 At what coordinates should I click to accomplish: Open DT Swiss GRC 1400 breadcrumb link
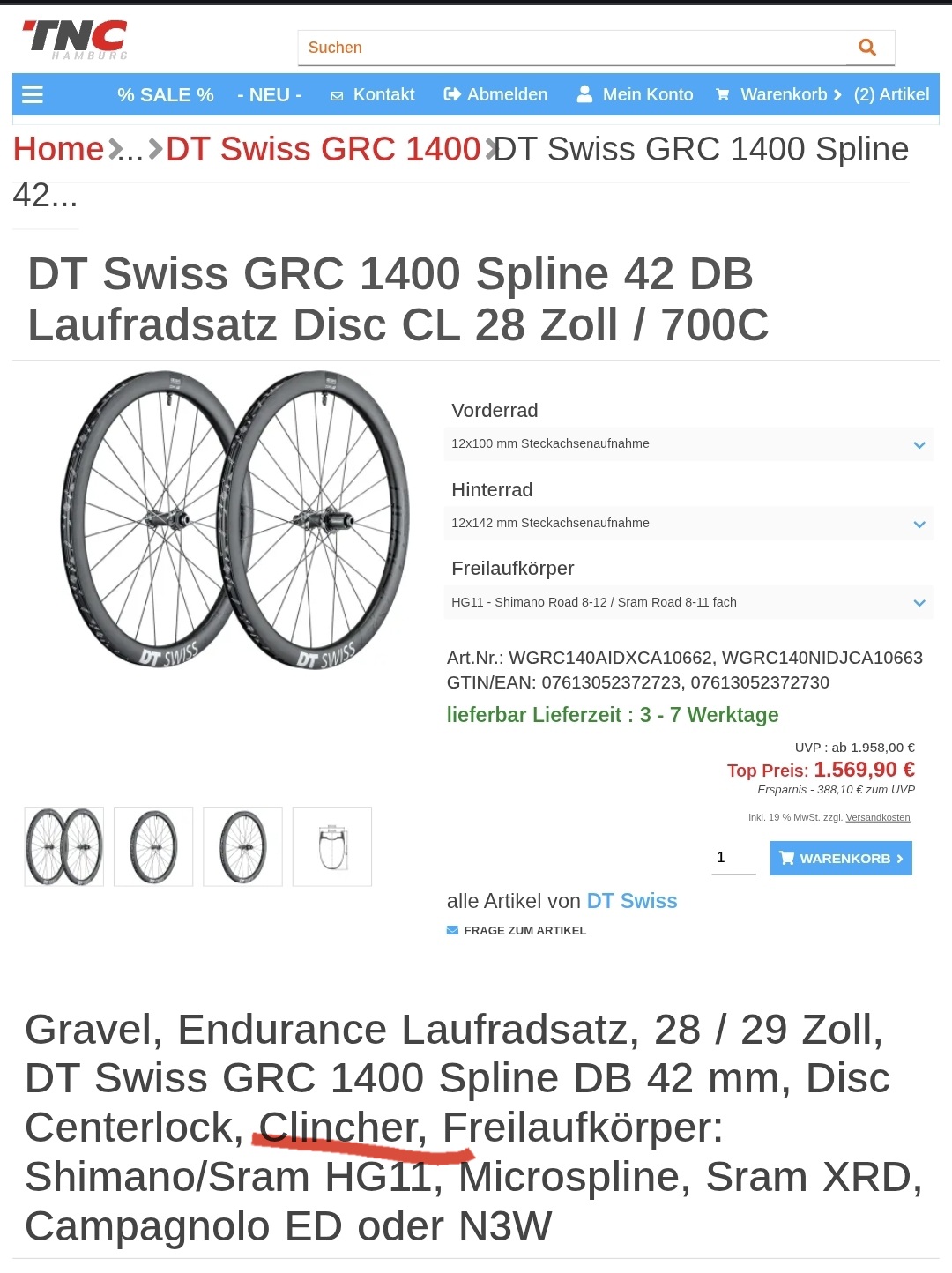pos(323,149)
